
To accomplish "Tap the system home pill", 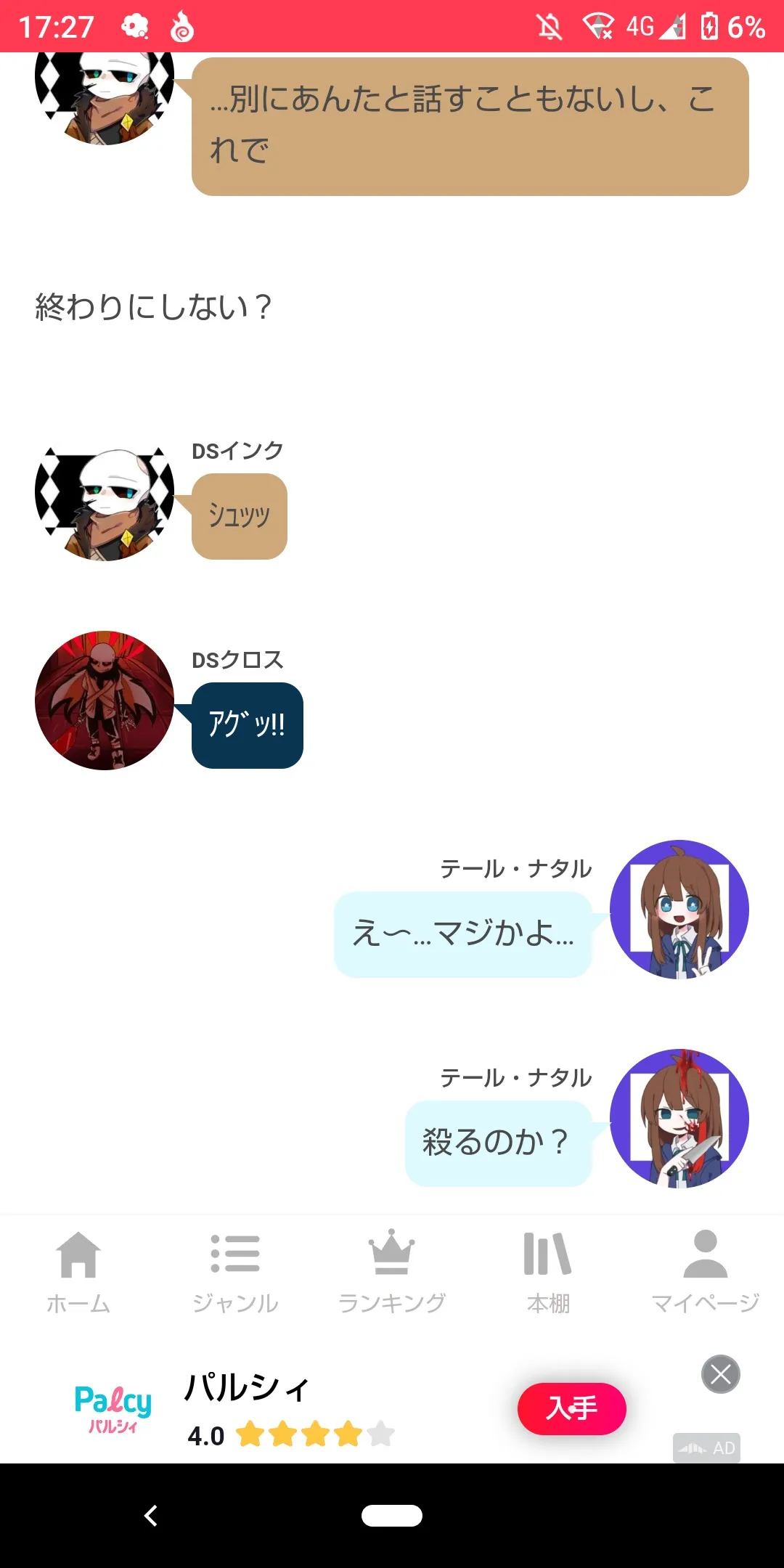I will (392, 1516).
